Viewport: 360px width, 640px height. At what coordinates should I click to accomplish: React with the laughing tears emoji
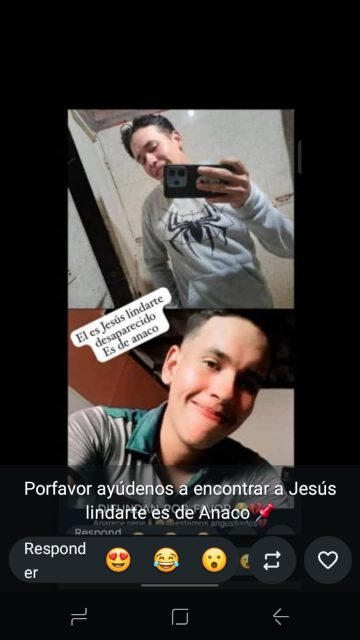(166, 560)
